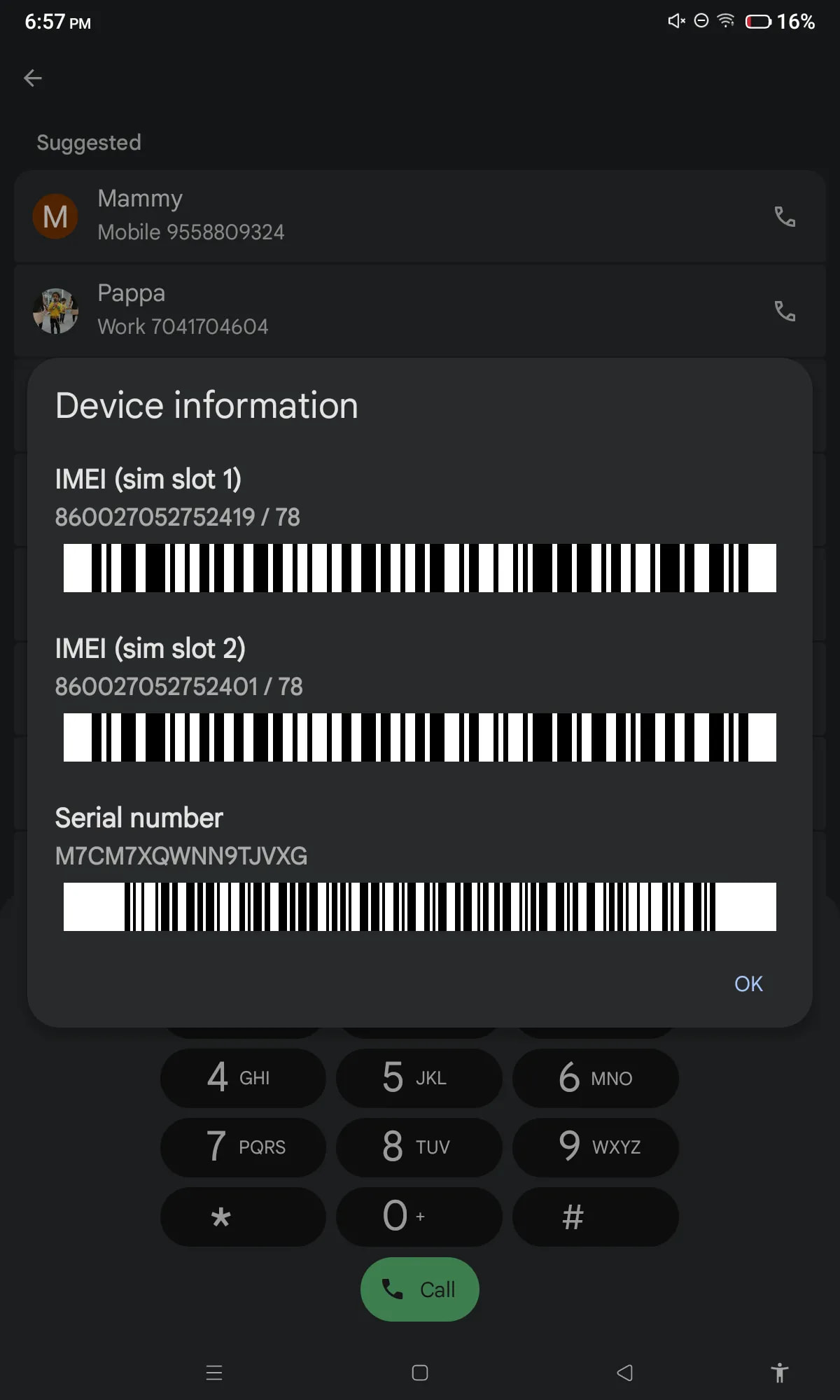Screen dimensions: 840x1400
Task: Call Pappa using the phone icon
Action: pos(784,311)
